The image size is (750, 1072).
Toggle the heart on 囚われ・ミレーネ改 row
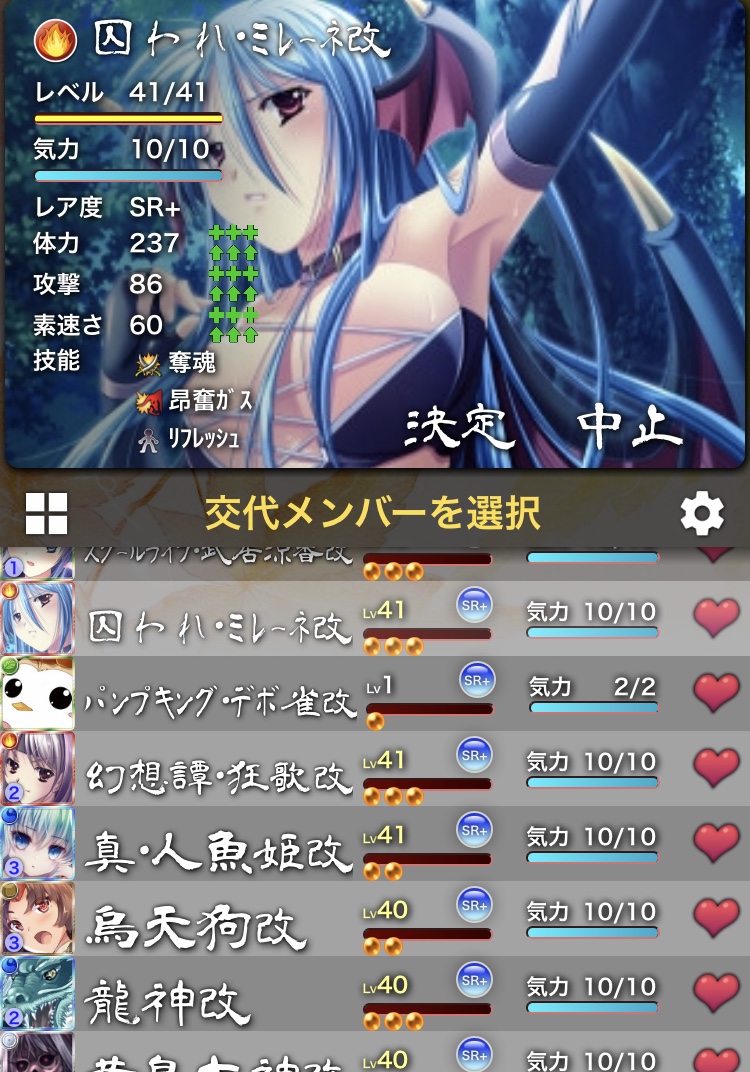tap(716, 618)
